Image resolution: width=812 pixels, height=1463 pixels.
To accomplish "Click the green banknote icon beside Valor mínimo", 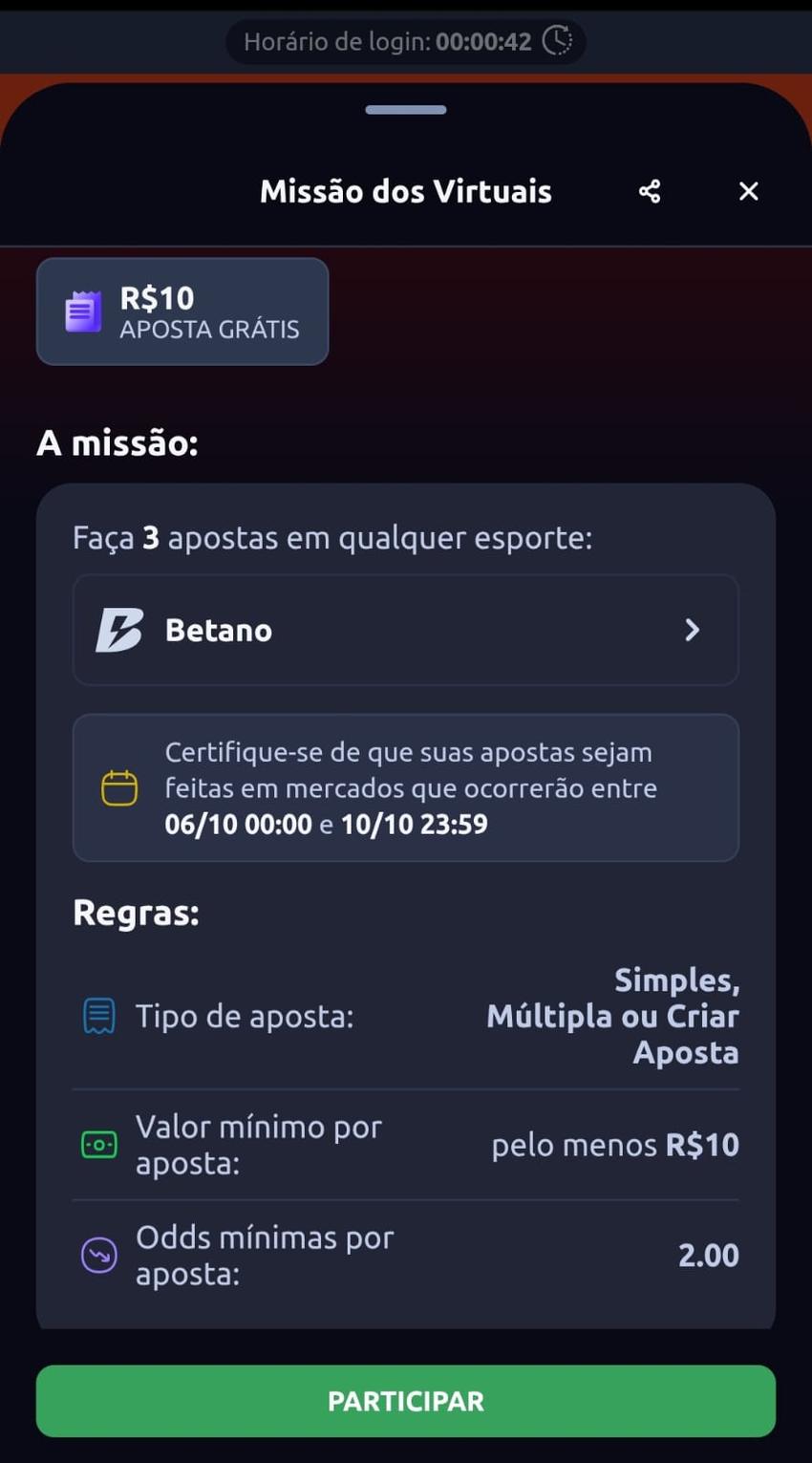I will tap(96, 1144).
